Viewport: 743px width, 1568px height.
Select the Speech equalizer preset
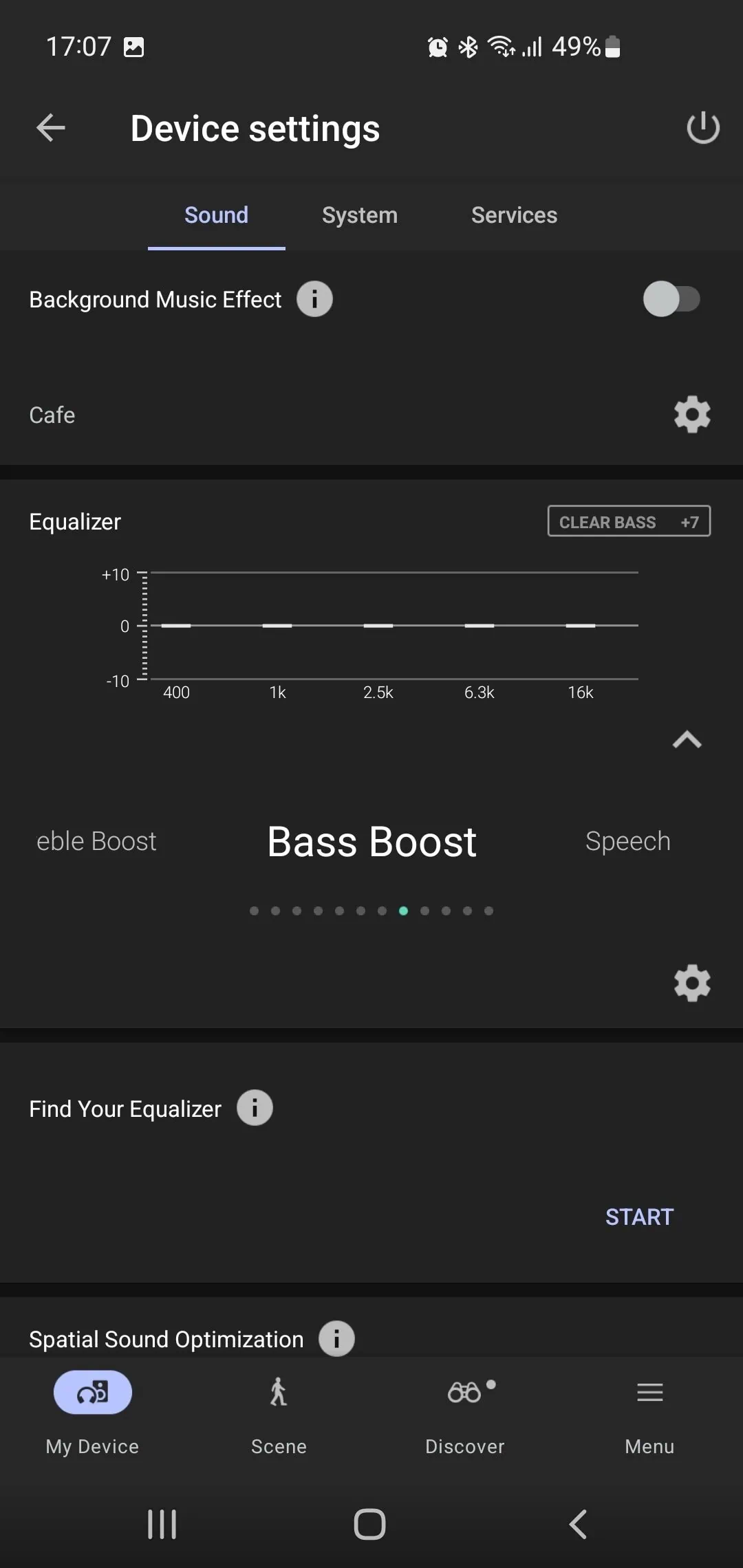tap(627, 841)
